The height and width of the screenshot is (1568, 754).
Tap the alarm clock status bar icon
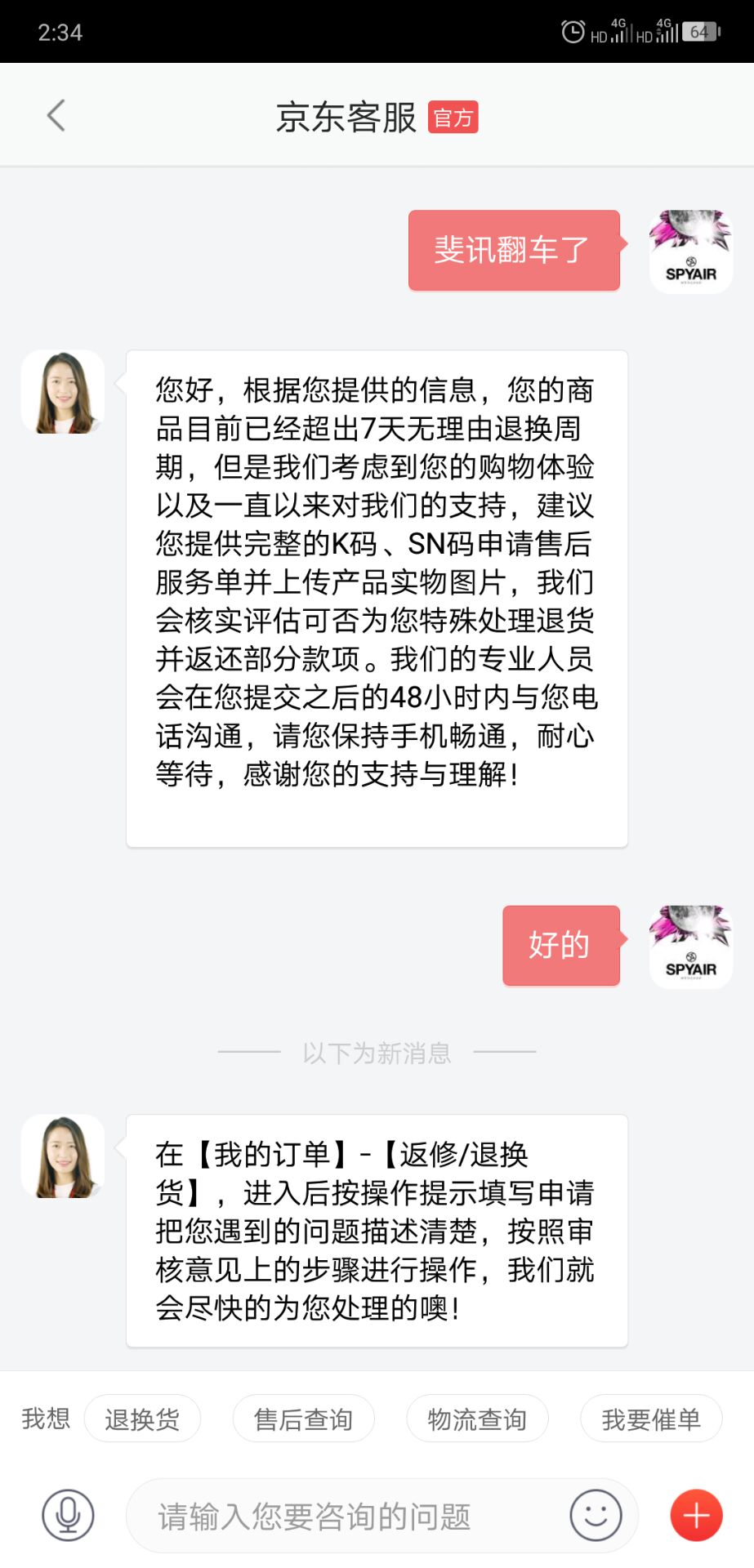click(x=572, y=31)
